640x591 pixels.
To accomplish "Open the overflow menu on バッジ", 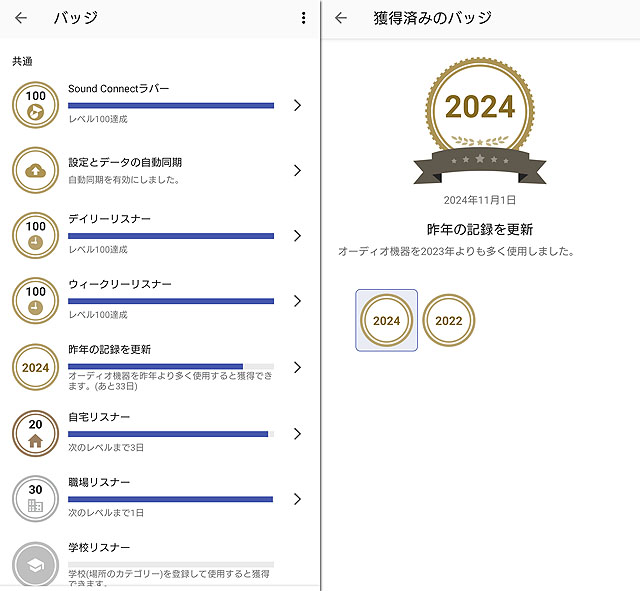I will point(303,18).
